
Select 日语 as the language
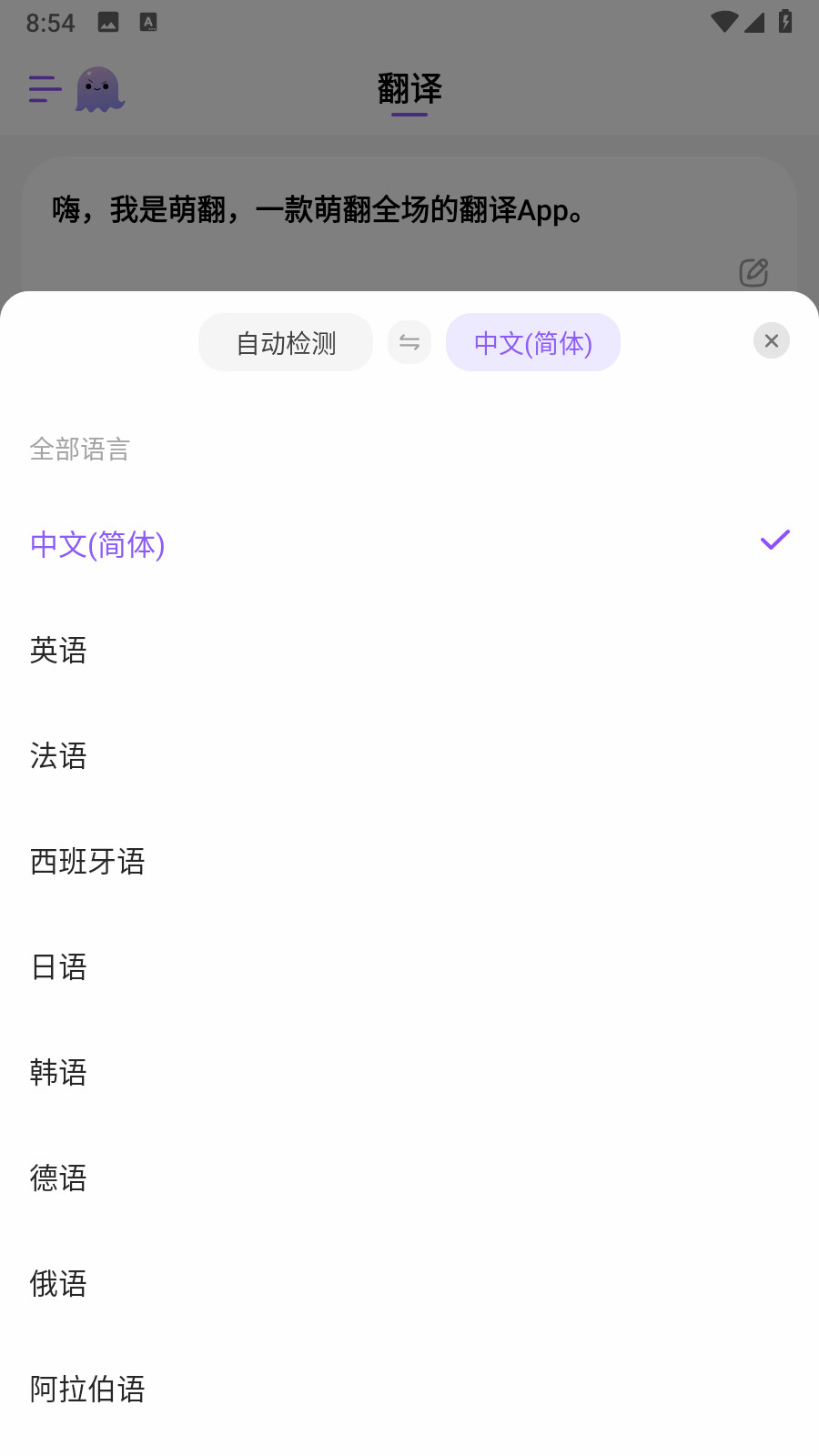58,967
